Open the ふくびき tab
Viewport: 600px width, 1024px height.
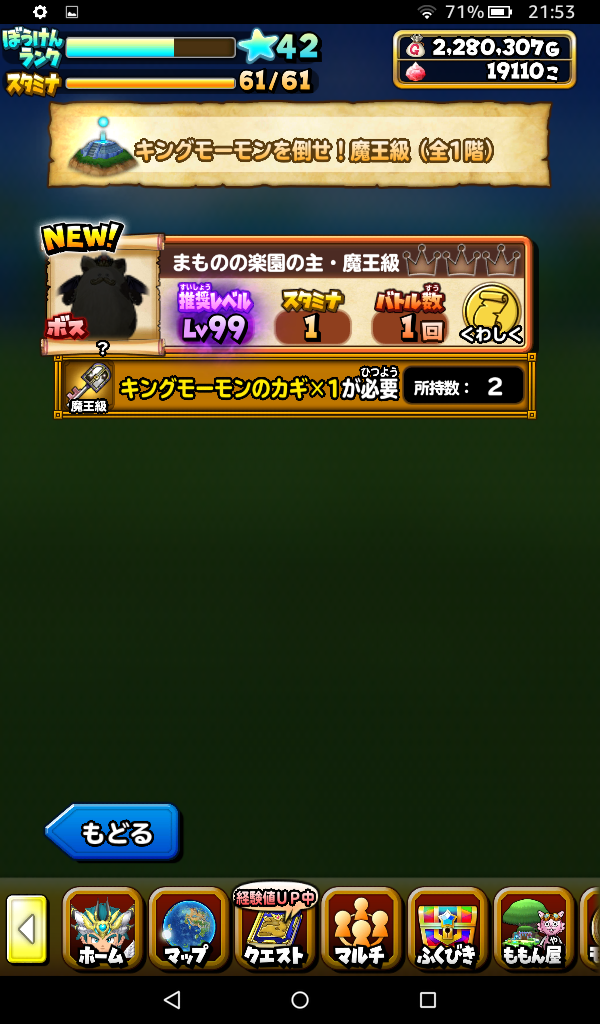(x=447, y=929)
